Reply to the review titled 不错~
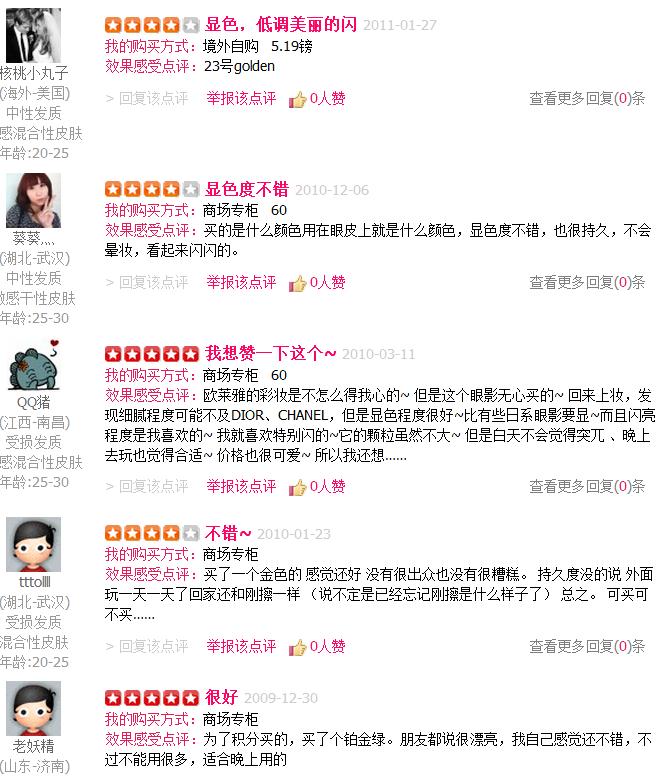 [x=146, y=646]
